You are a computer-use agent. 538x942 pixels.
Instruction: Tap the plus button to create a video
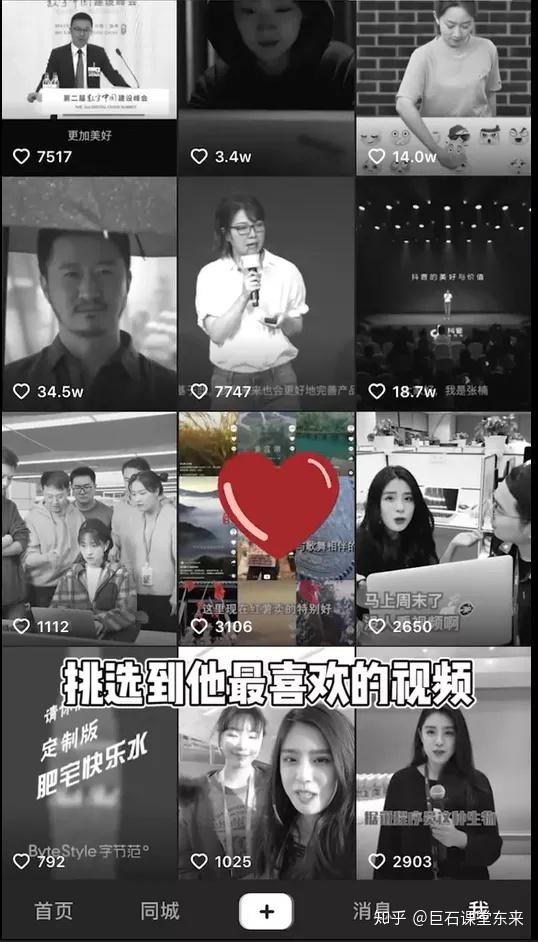click(x=266, y=911)
